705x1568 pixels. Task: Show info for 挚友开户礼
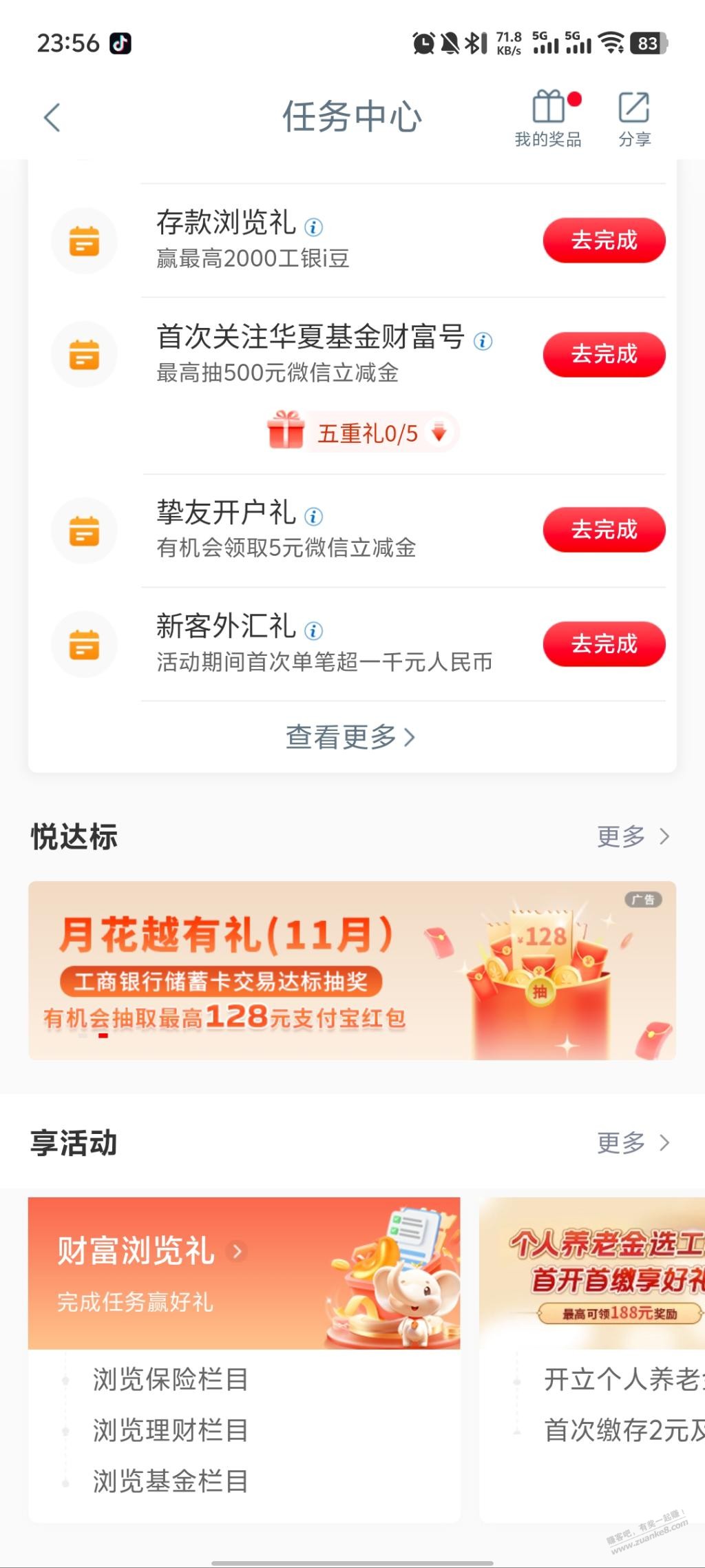click(314, 516)
